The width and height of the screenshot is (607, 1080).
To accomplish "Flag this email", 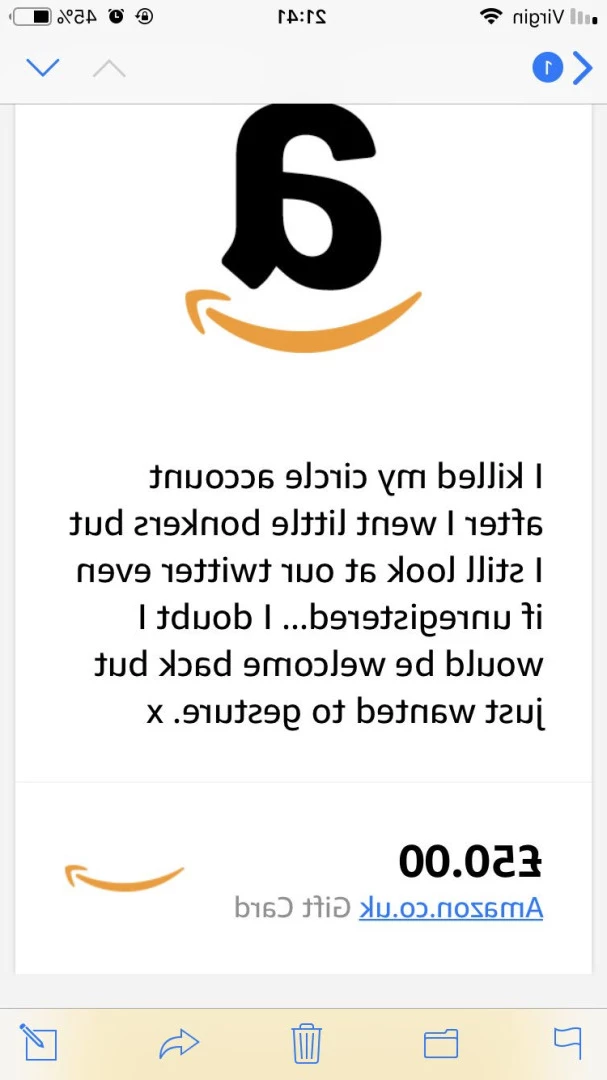I will 568,1043.
